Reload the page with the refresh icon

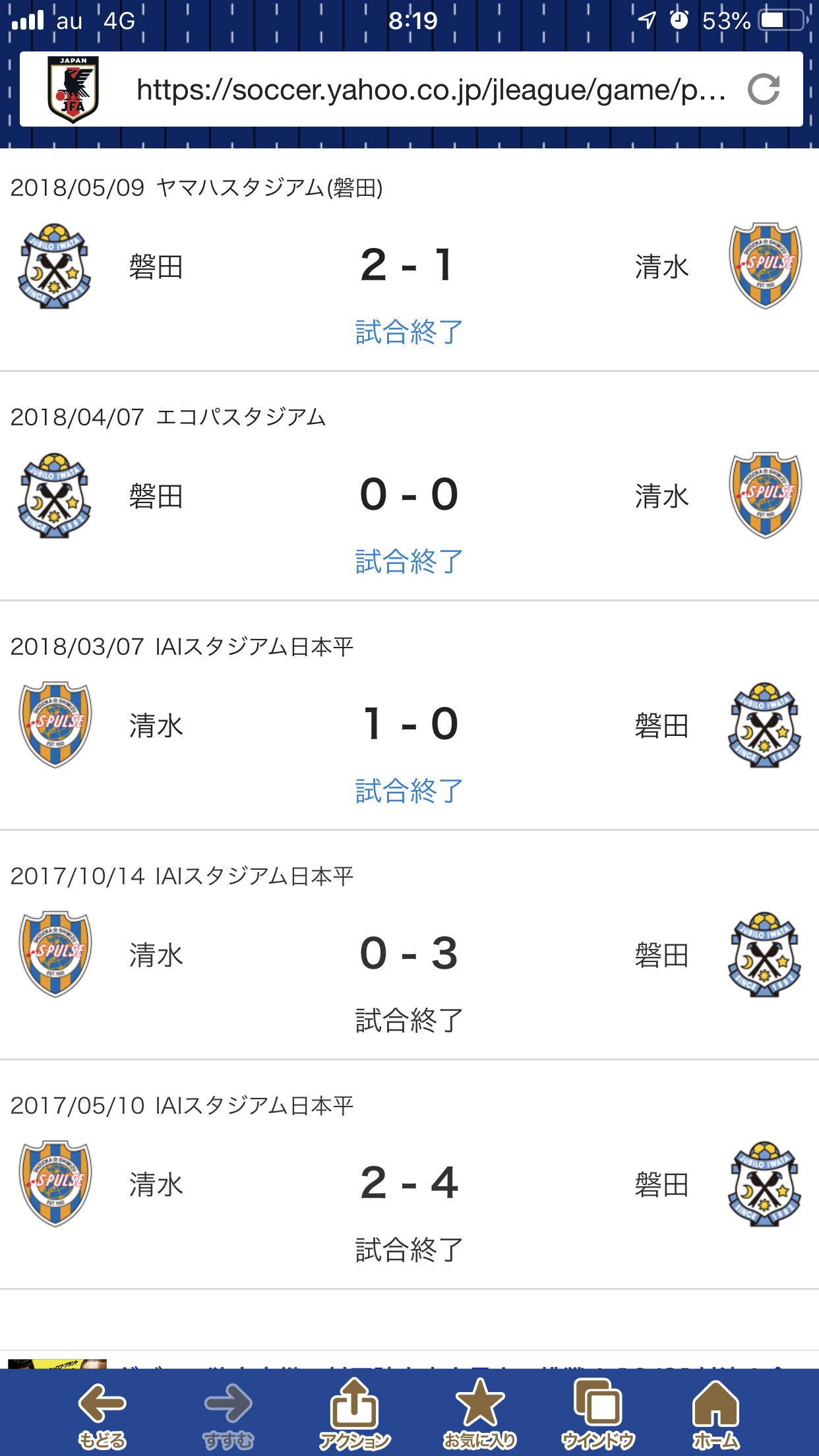(764, 90)
